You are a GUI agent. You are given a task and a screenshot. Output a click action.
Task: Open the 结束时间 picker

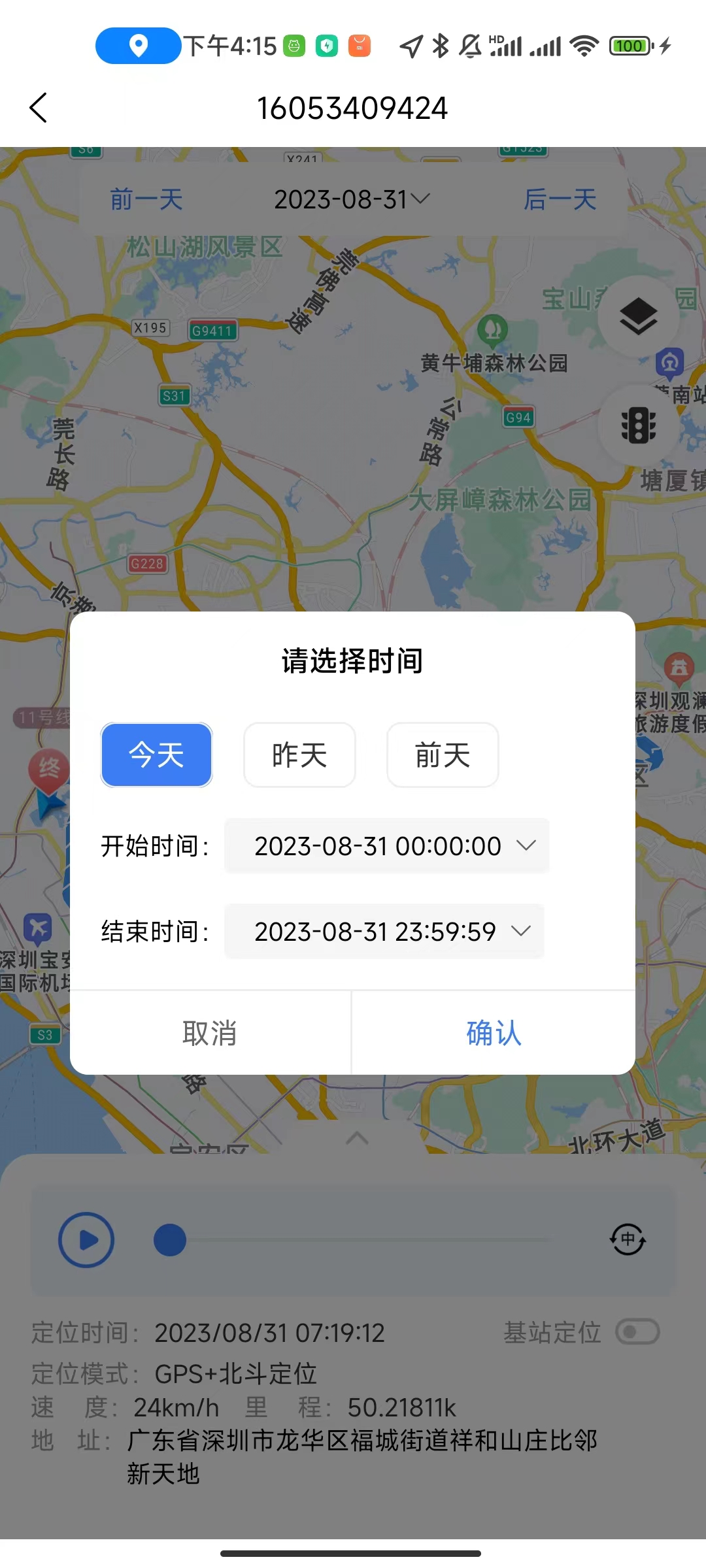coord(384,932)
